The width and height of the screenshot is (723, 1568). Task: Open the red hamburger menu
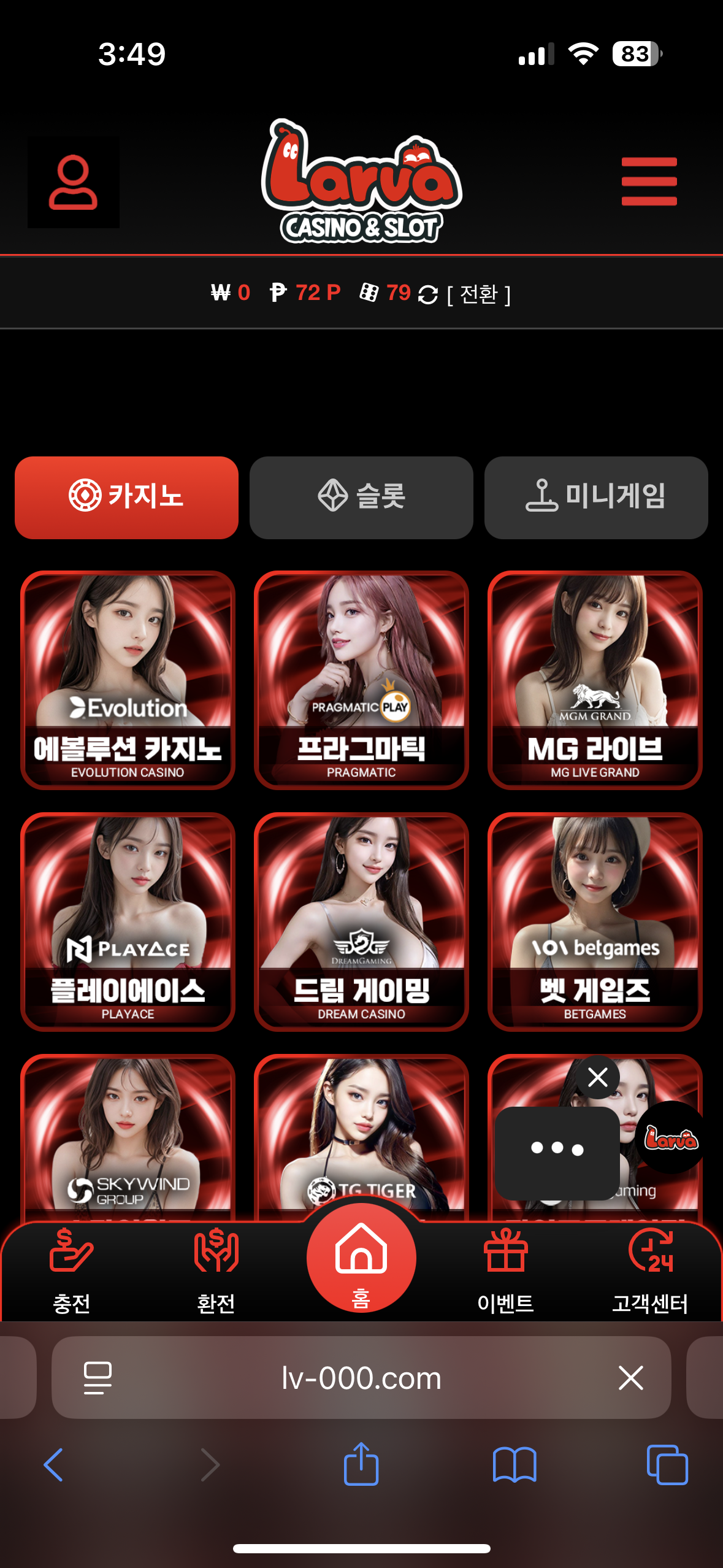(649, 181)
